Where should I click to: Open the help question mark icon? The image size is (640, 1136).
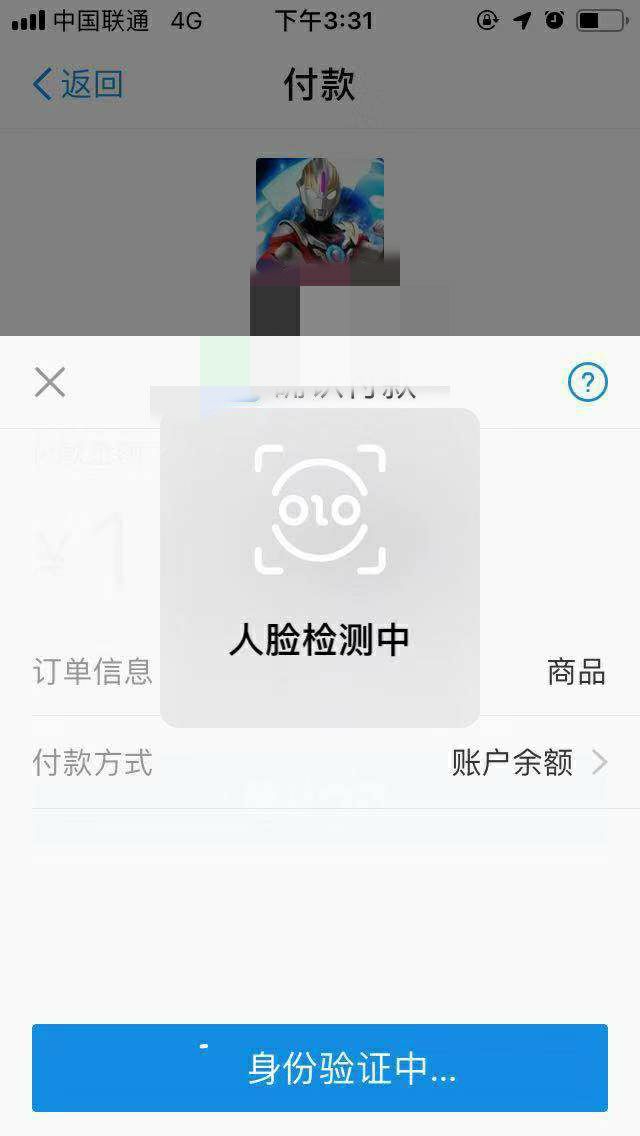587,382
